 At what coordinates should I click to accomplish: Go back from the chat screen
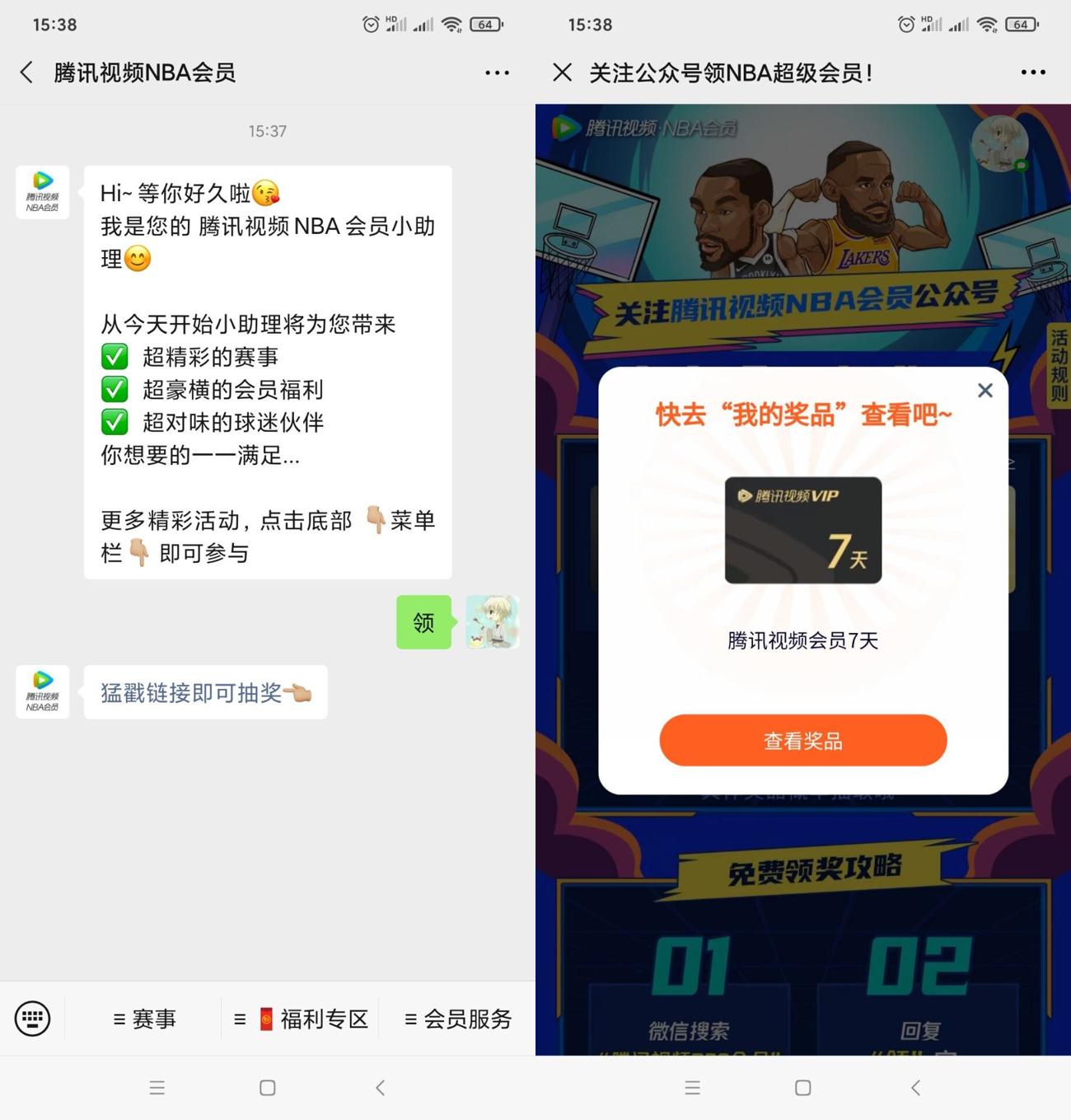pos(25,73)
